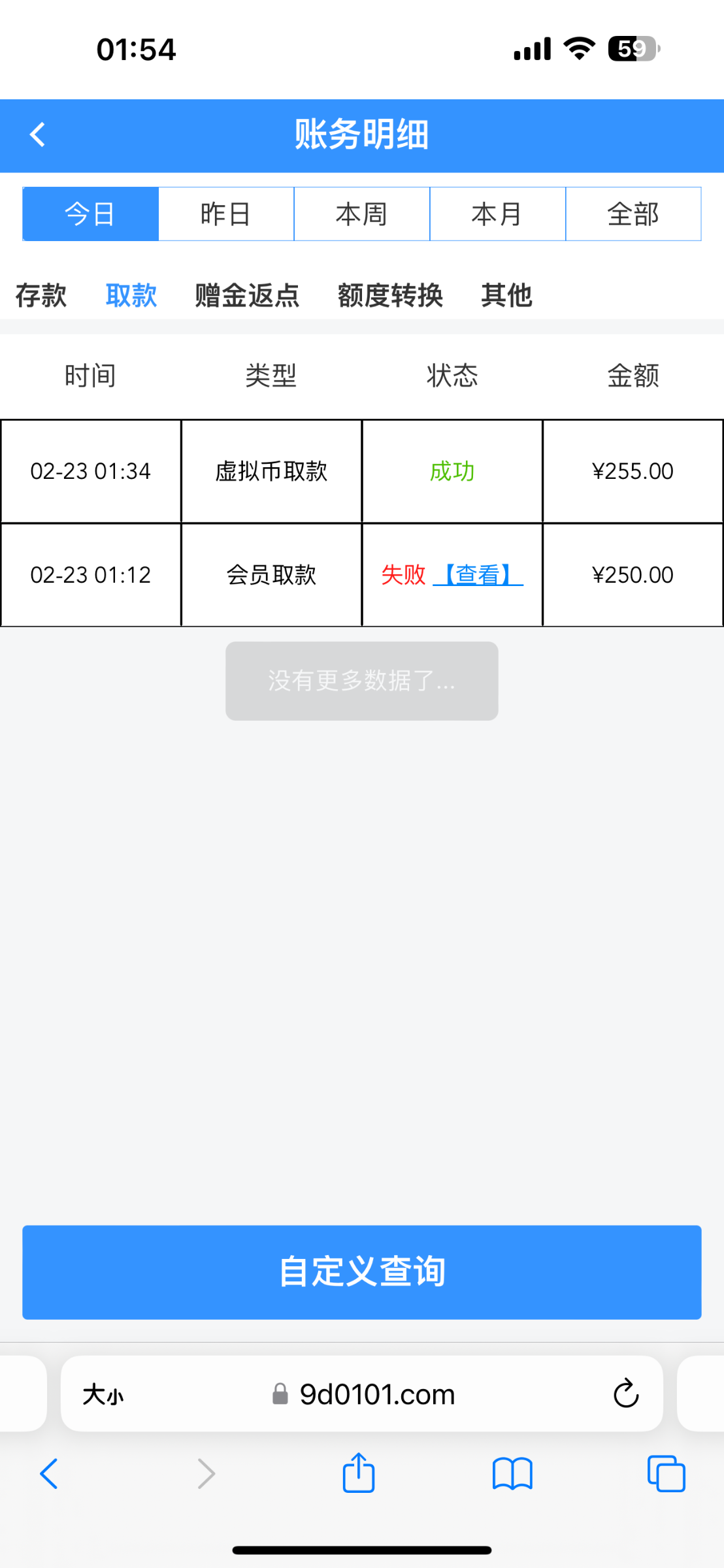Open Safari bookmarks
Image resolution: width=724 pixels, height=1568 pixels.
point(512,1474)
